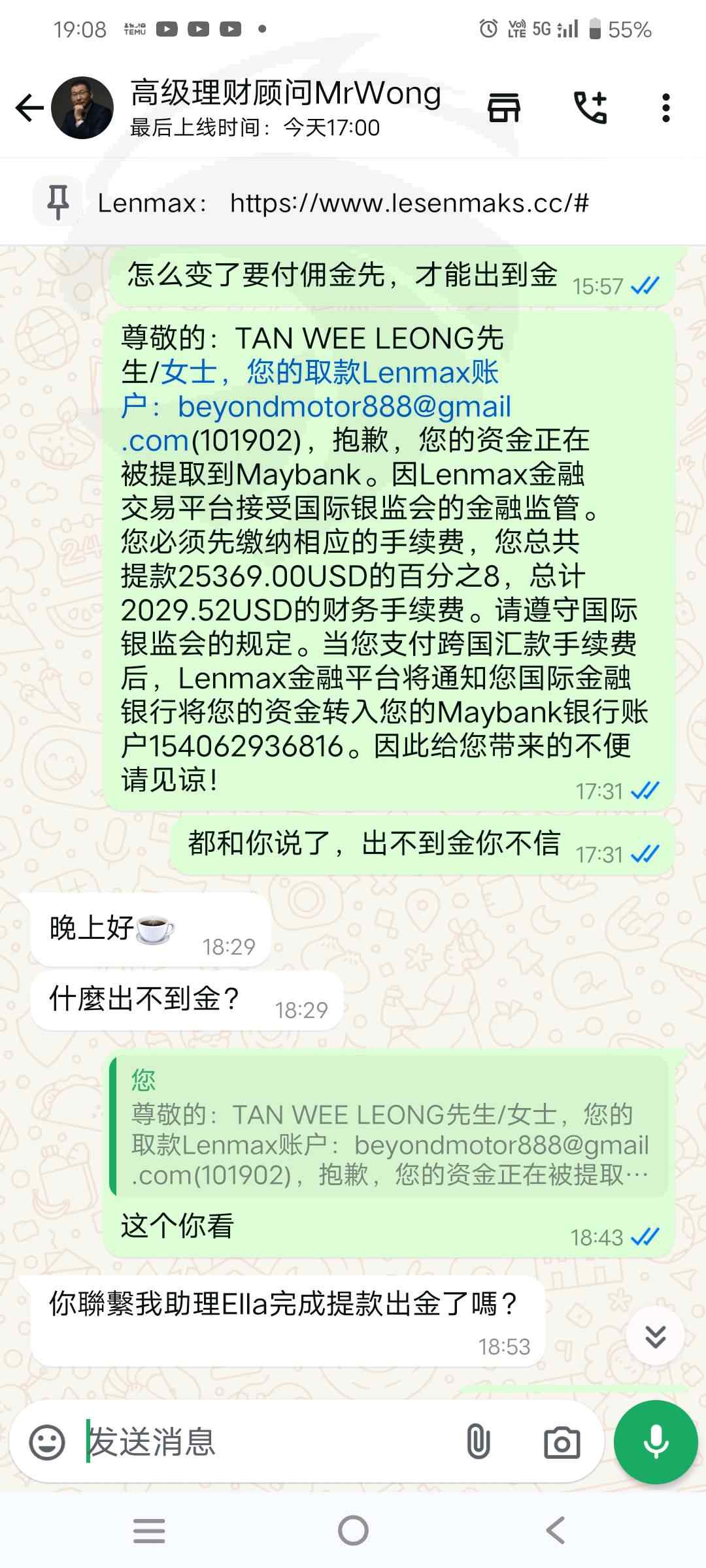
Task: Open the system recent apps button
Action: pos(149,1530)
